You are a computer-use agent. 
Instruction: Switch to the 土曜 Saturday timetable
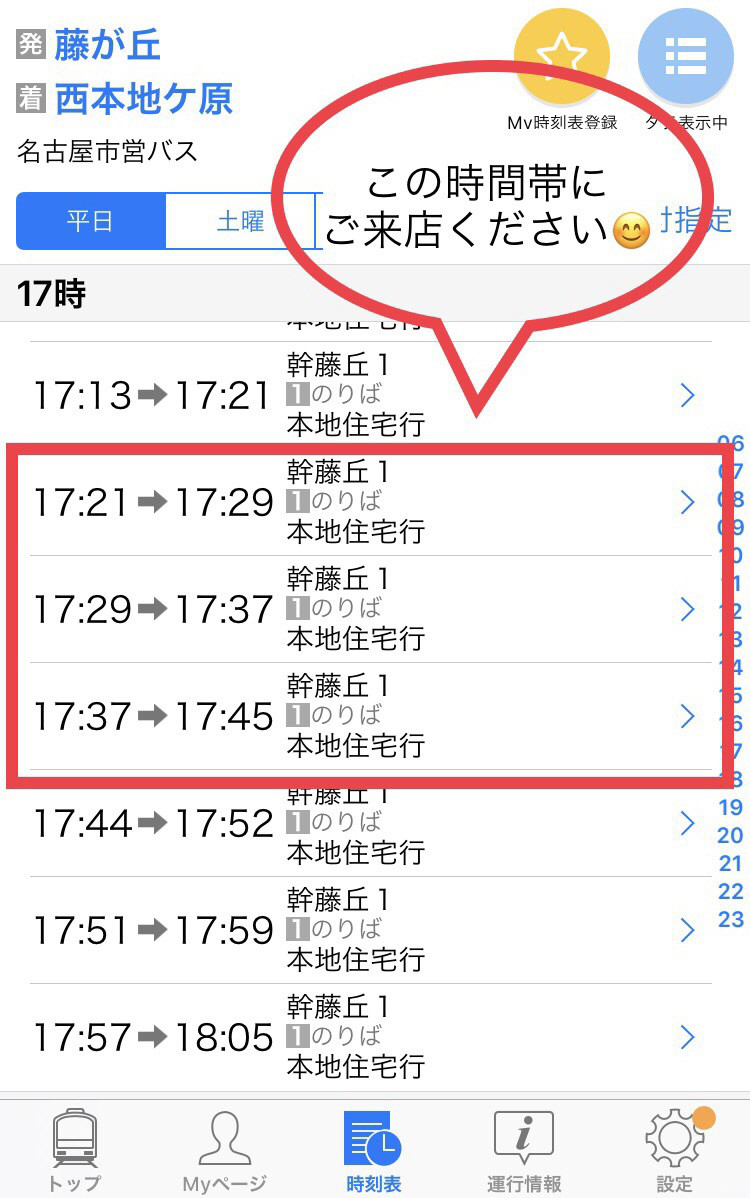tap(240, 221)
